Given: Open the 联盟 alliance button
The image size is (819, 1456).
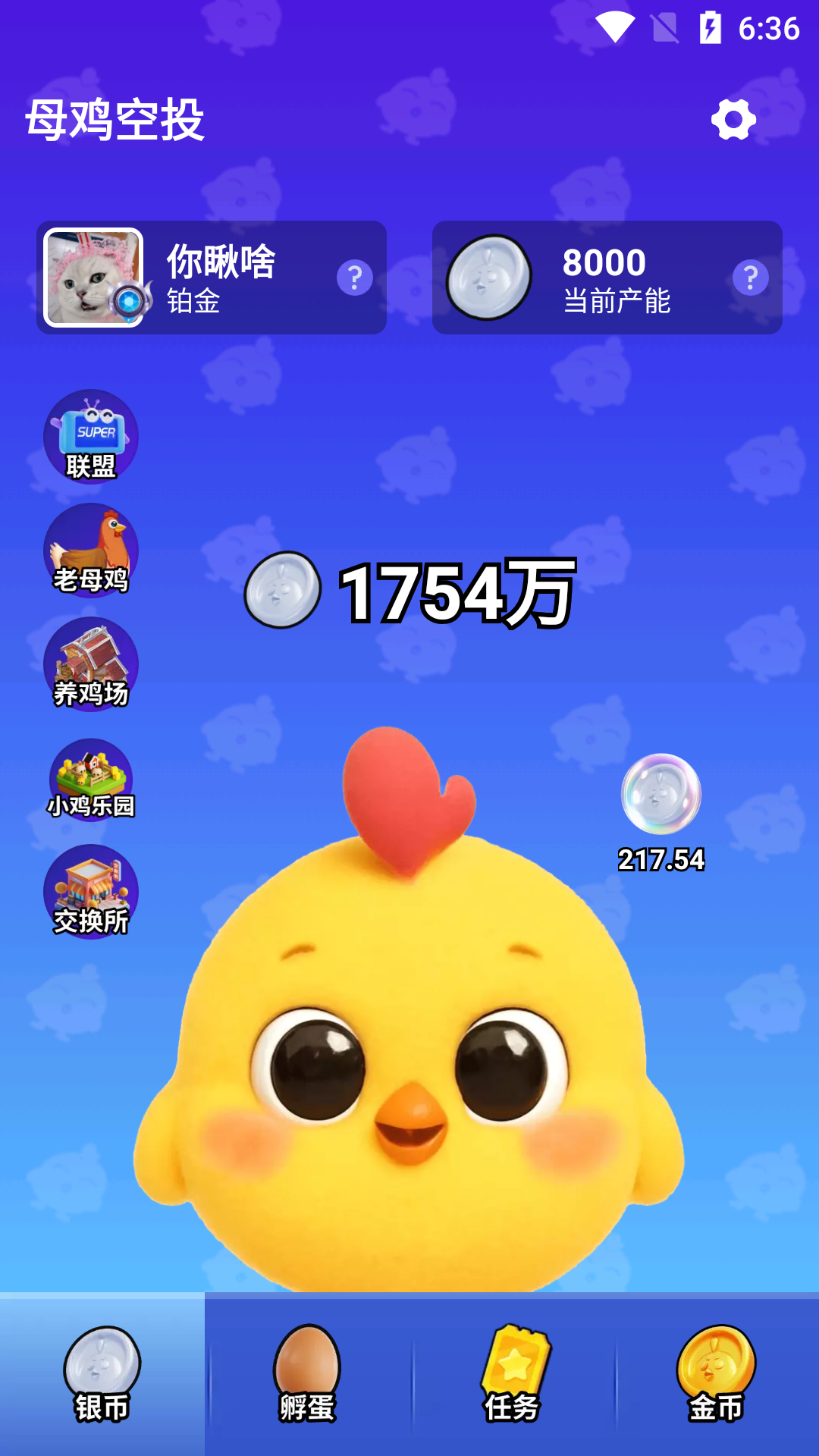Looking at the screenshot, I should pyautogui.click(x=91, y=437).
